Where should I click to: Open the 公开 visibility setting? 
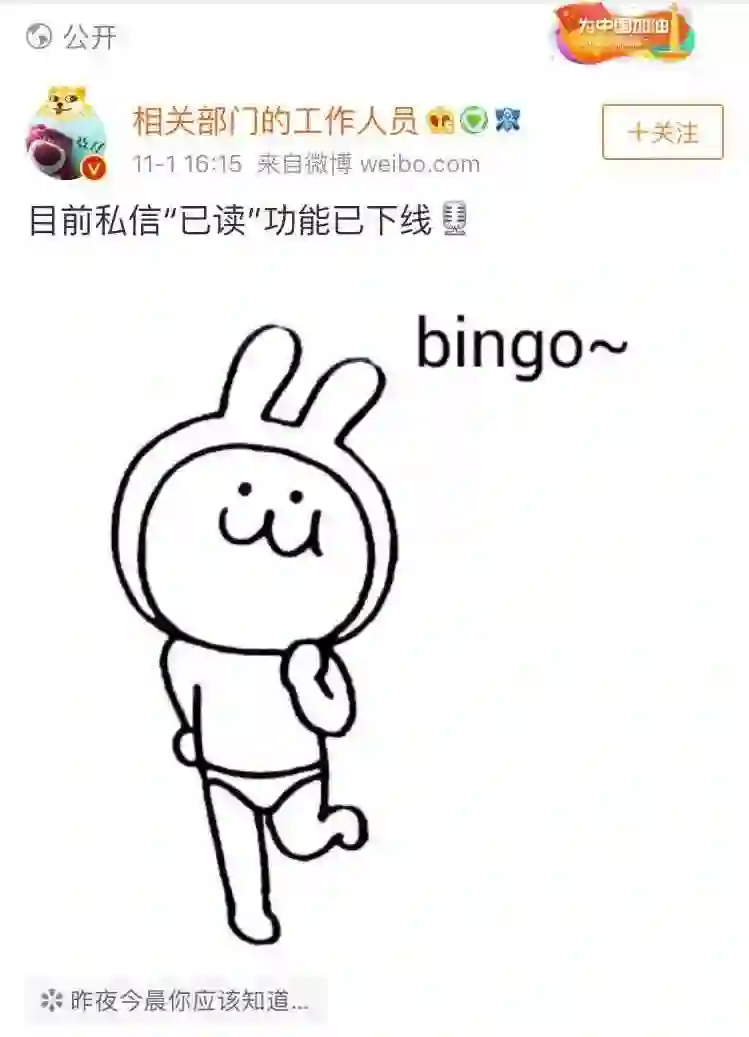pyautogui.click(x=72, y=37)
